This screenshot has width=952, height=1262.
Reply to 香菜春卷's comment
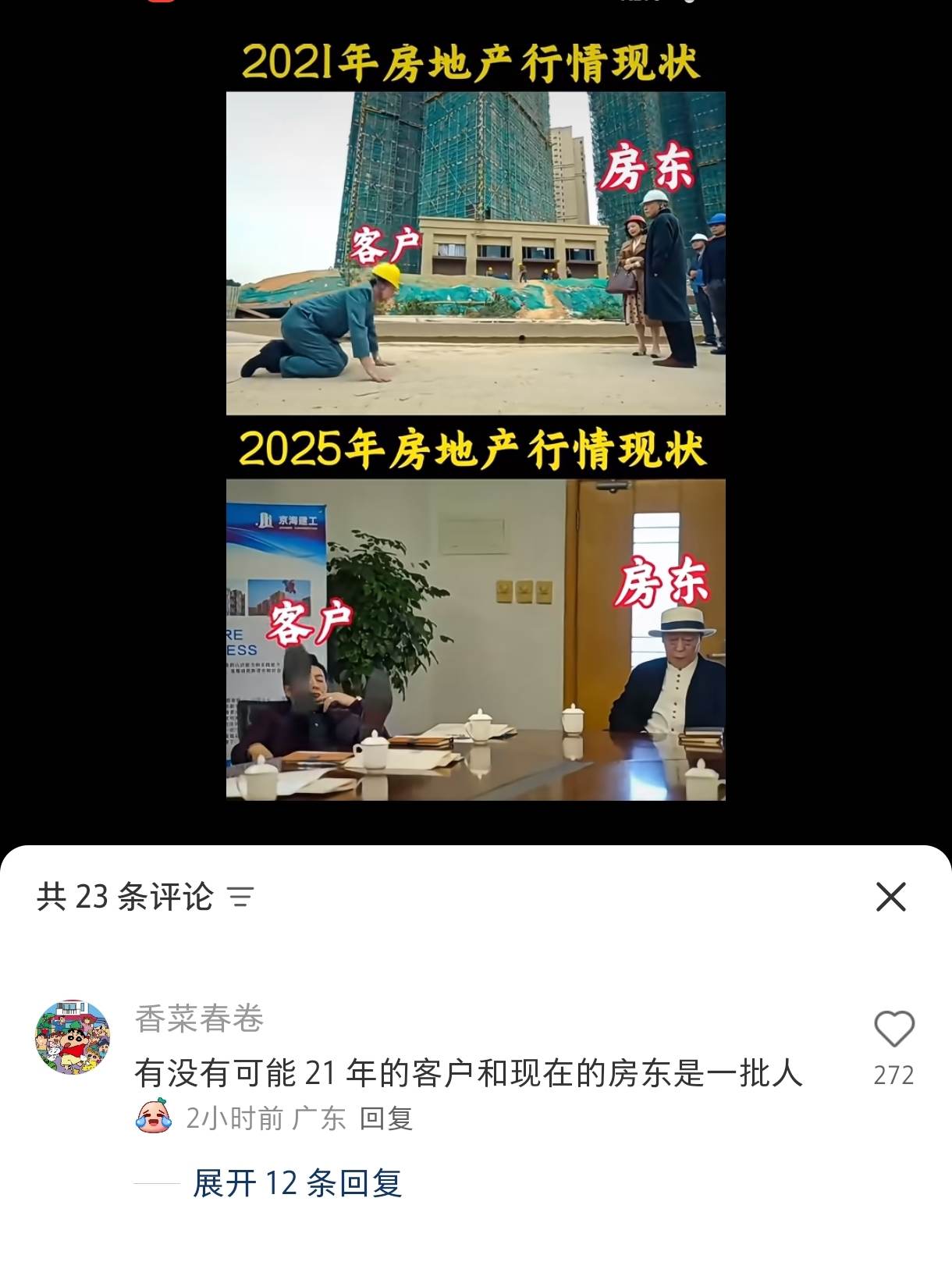pos(385,1118)
